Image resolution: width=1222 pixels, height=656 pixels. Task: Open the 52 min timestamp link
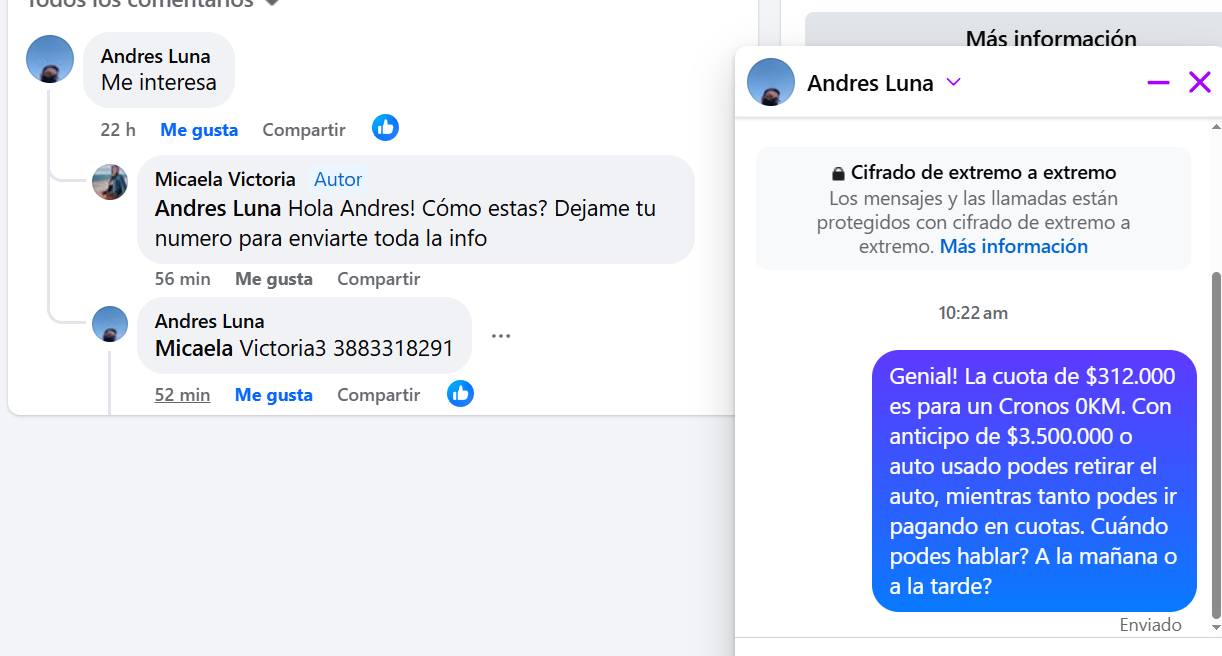[182, 395]
